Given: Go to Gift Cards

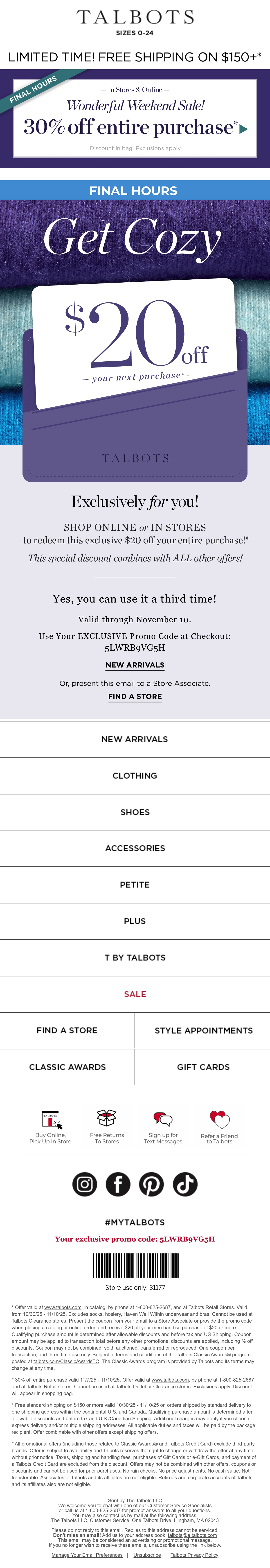Looking at the screenshot, I should [x=203, y=1067].
